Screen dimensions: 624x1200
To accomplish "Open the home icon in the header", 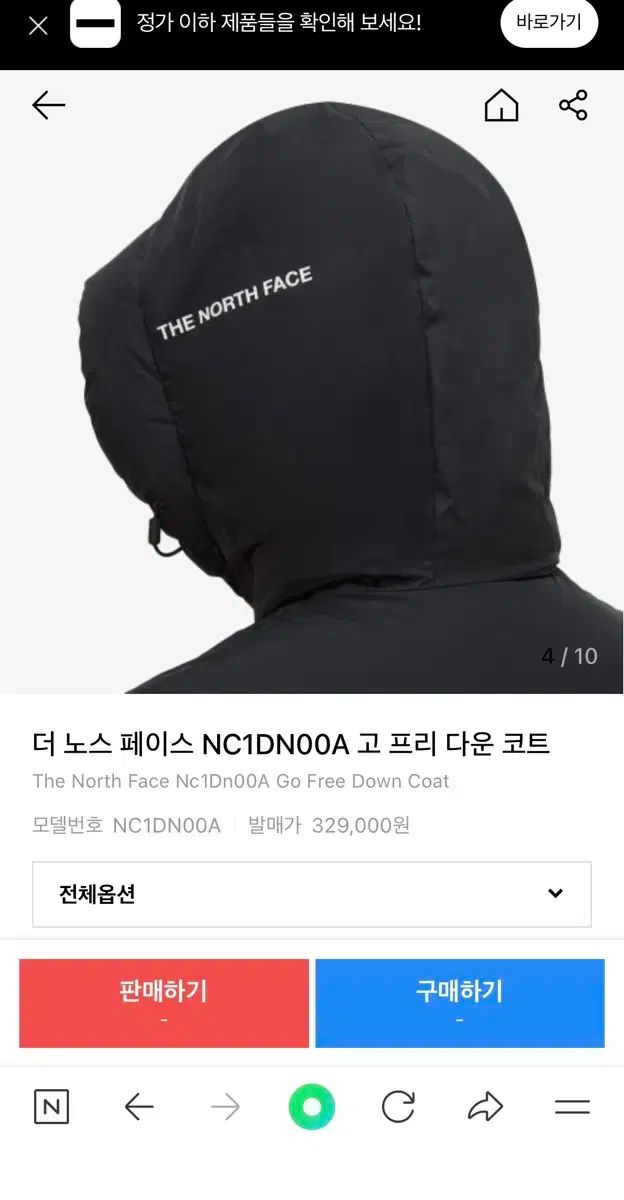I will click(501, 105).
